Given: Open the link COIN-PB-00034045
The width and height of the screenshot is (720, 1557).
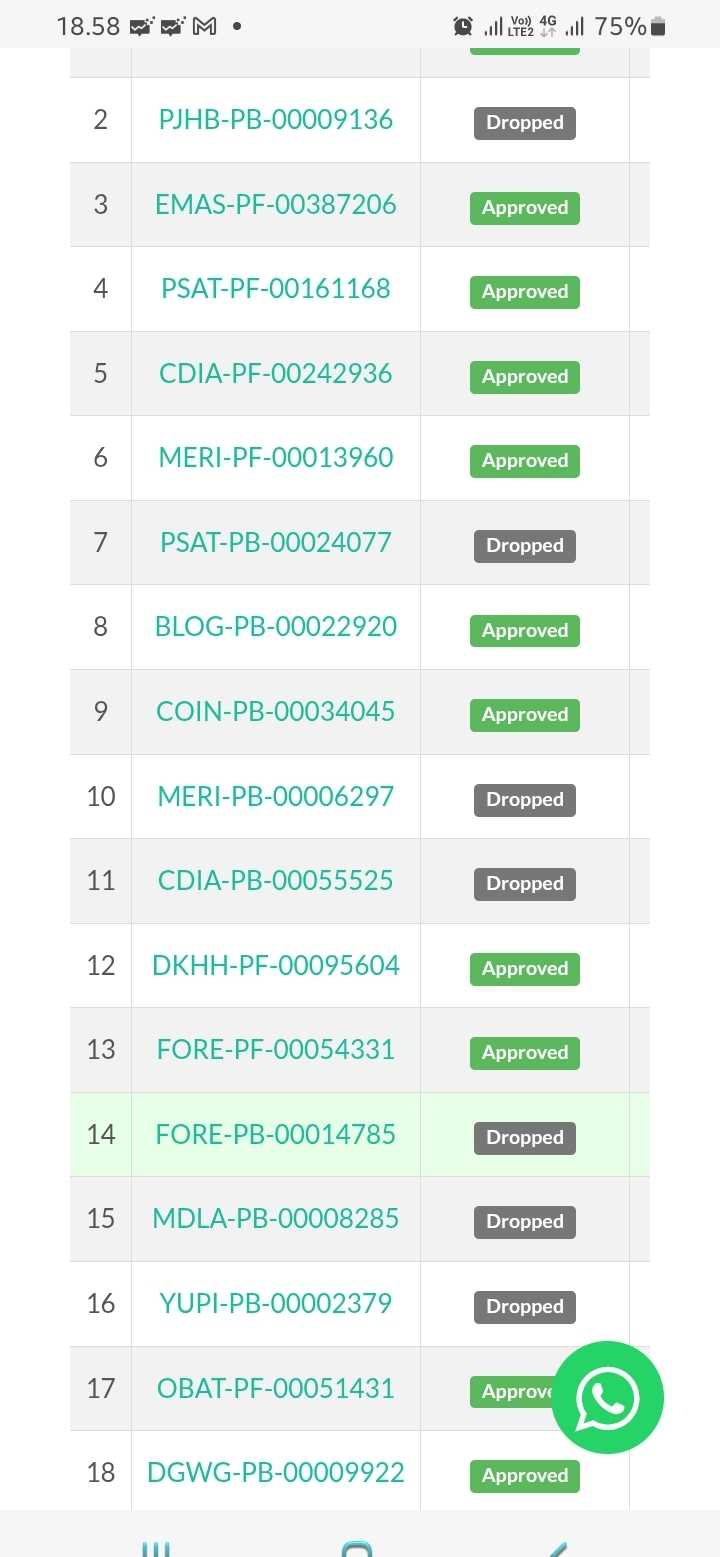Looking at the screenshot, I should coord(275,712).
